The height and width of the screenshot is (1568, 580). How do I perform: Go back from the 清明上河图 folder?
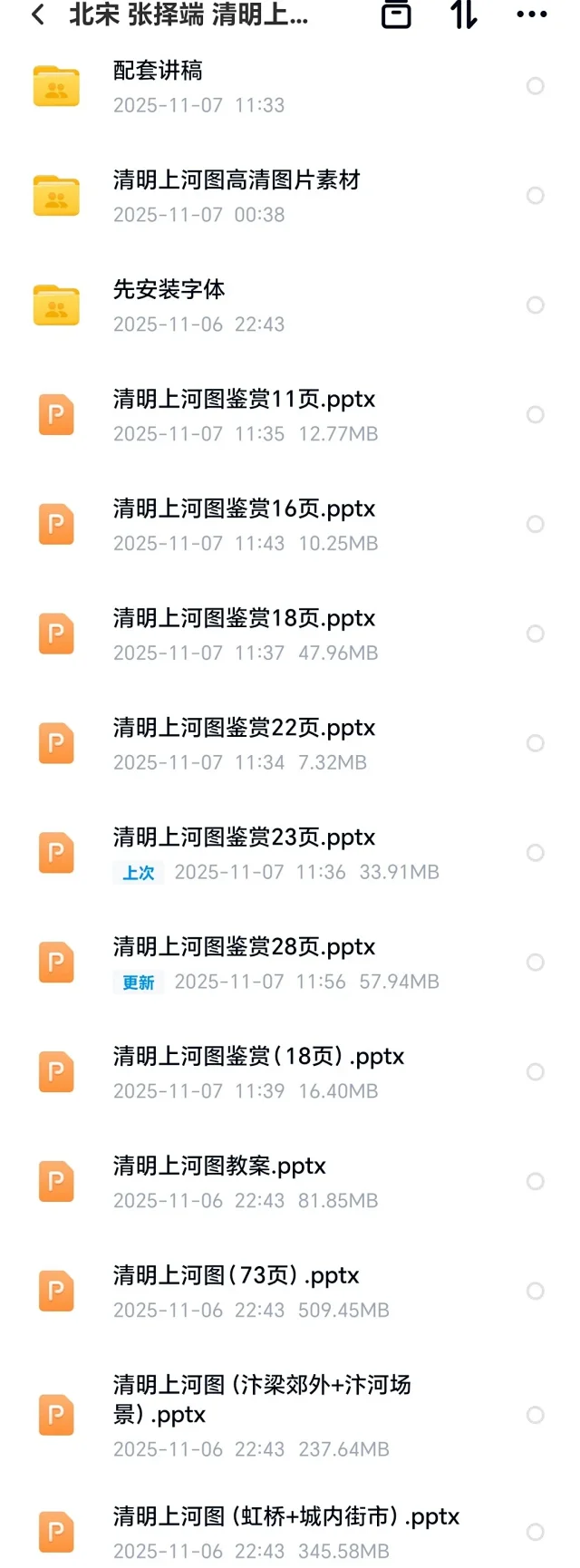click(38, 15)
